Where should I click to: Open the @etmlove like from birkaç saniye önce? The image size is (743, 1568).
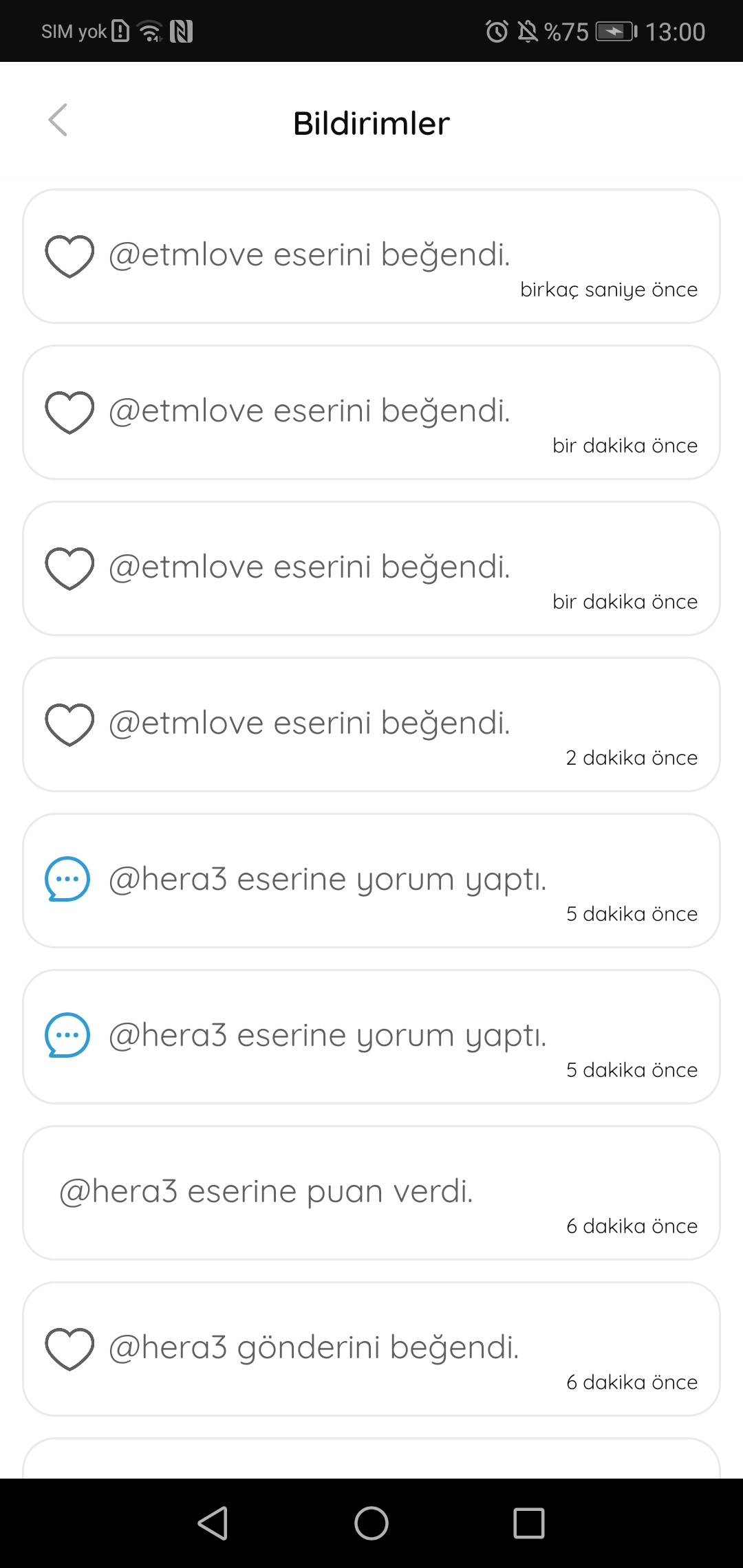coord(371,257)
